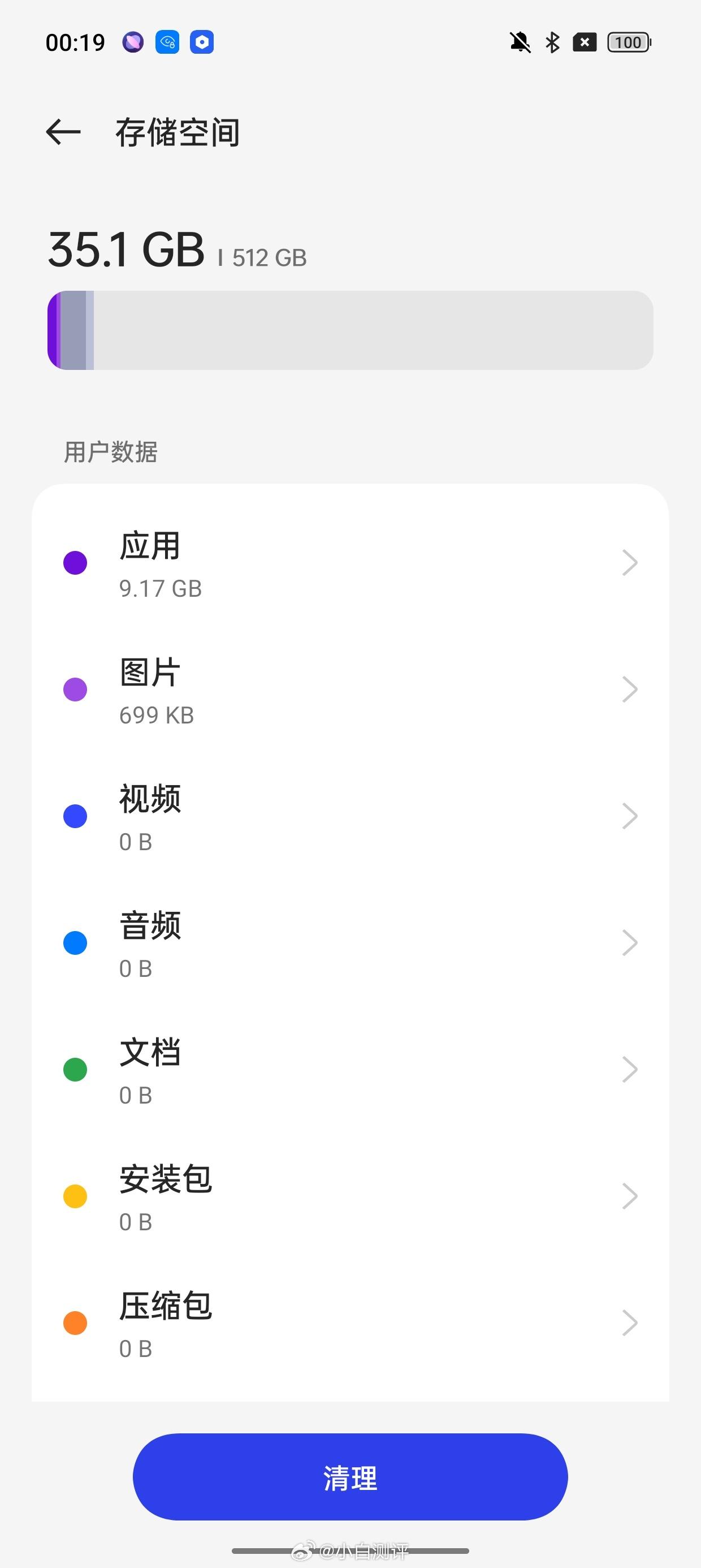This screenshot has height=1568, width=701.
Task: View 视频 storage usage
Action: click(350, 817)
